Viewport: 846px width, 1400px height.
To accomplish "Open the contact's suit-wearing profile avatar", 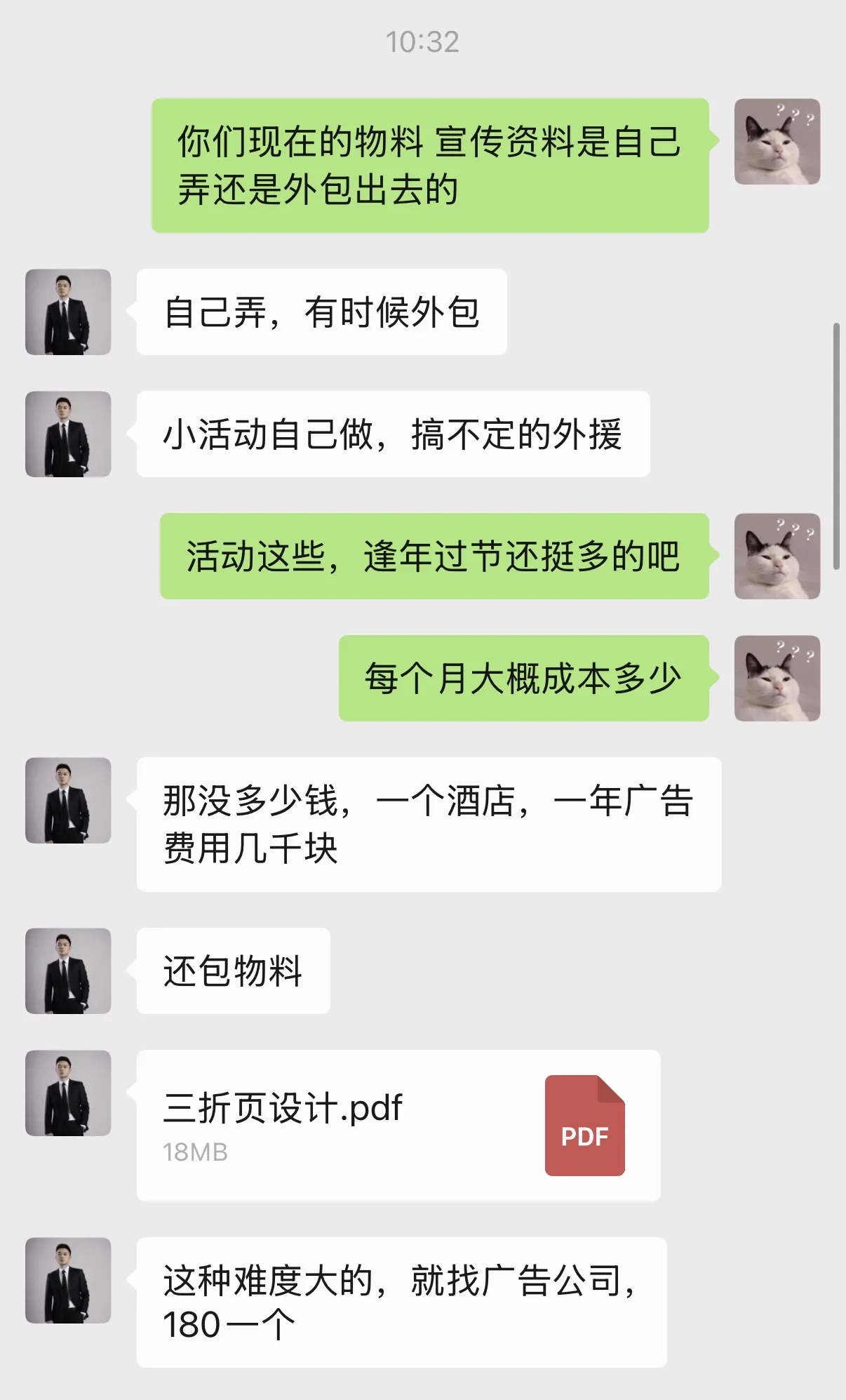I will click(67, 311).
